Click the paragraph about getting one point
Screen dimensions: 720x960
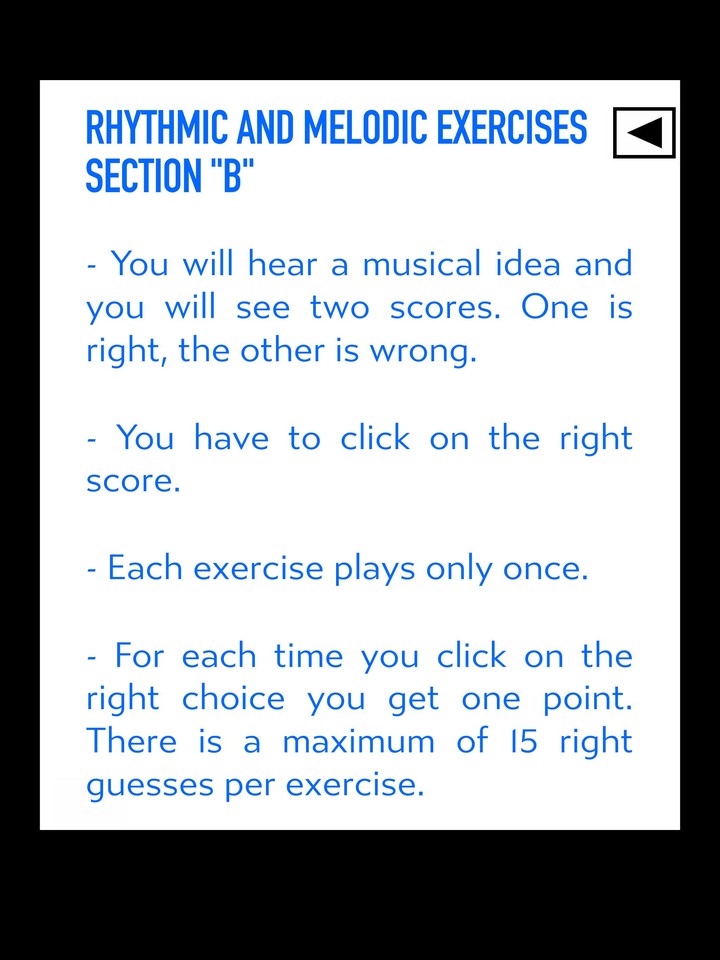click(360, 720)
